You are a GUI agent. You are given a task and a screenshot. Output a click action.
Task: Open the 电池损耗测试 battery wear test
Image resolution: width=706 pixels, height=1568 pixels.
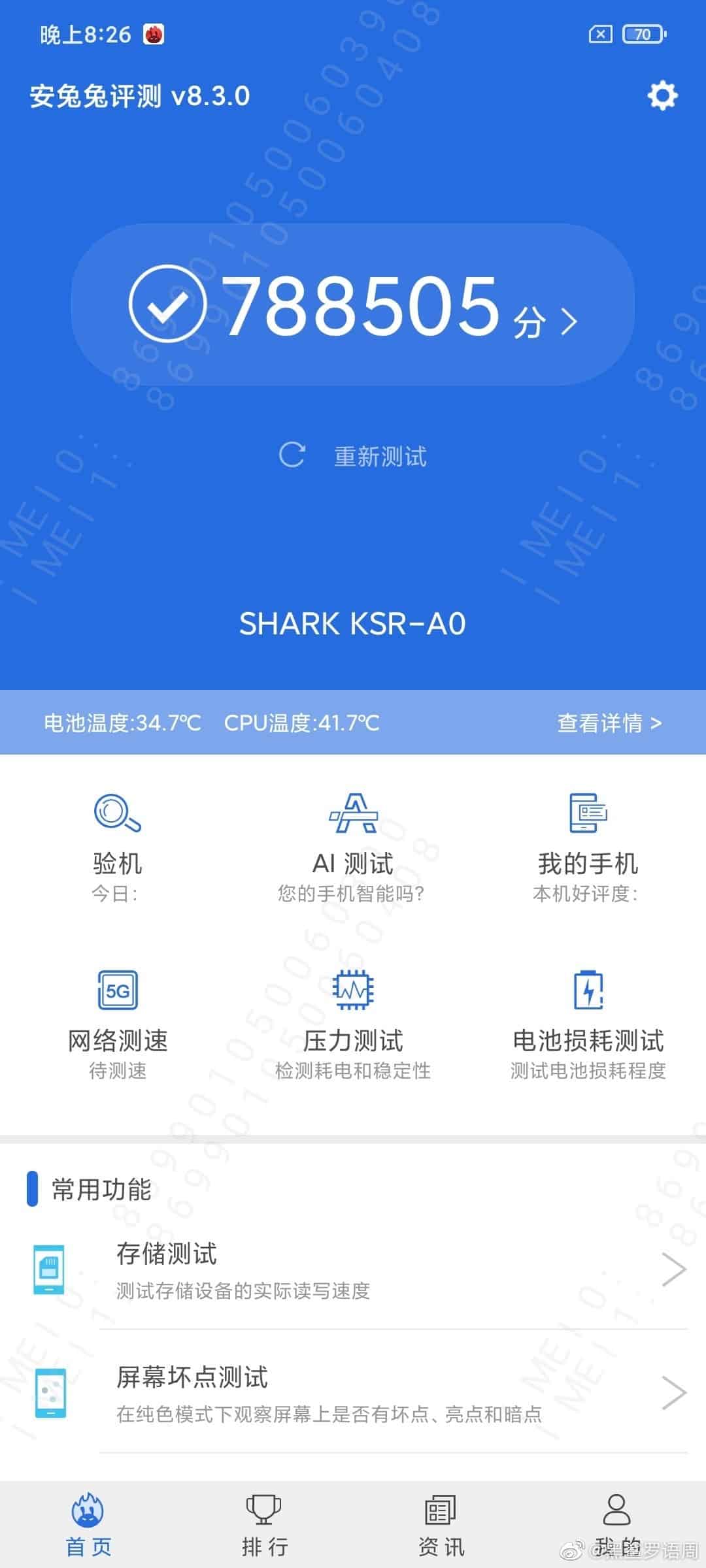(588, 1023)
